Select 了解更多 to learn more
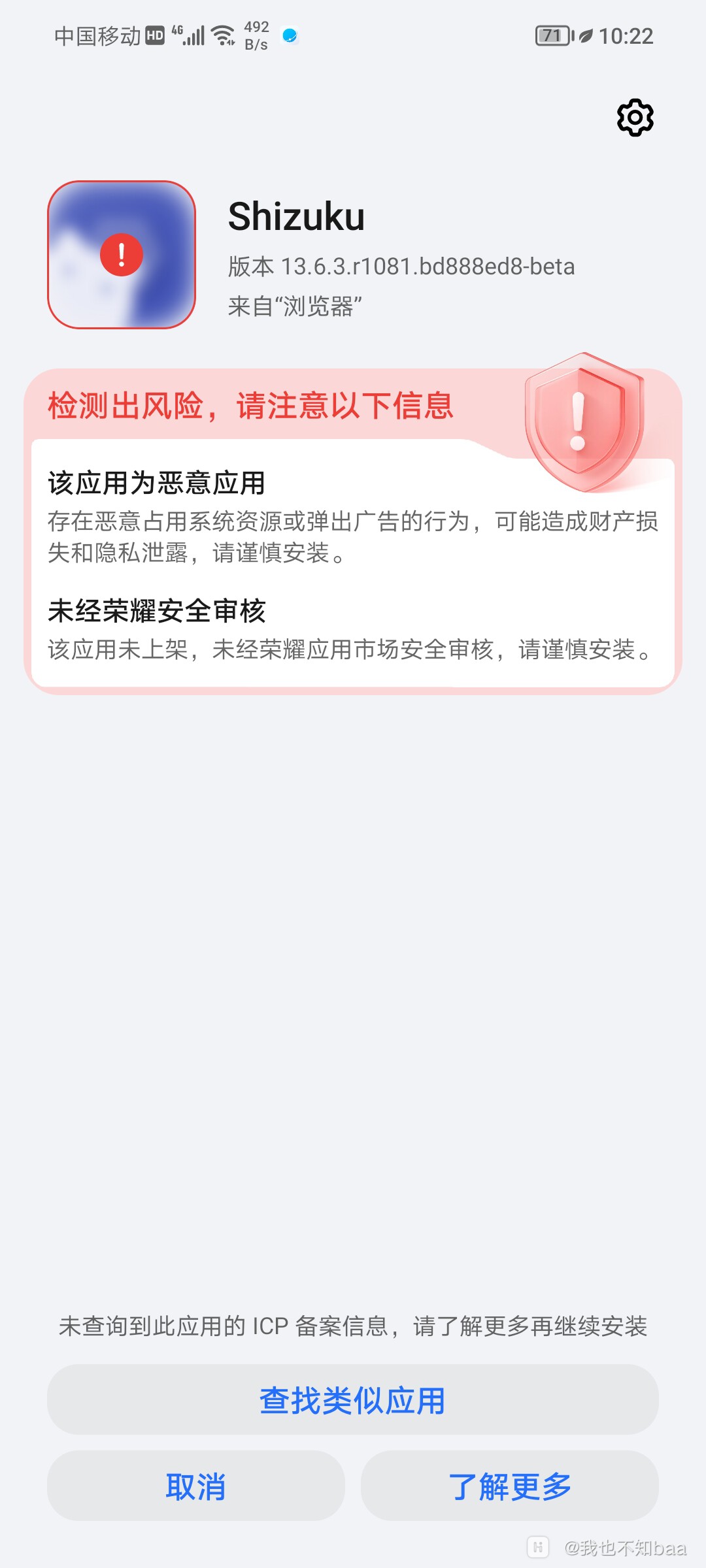706x1568 pixels. (x=509, y=1486)
